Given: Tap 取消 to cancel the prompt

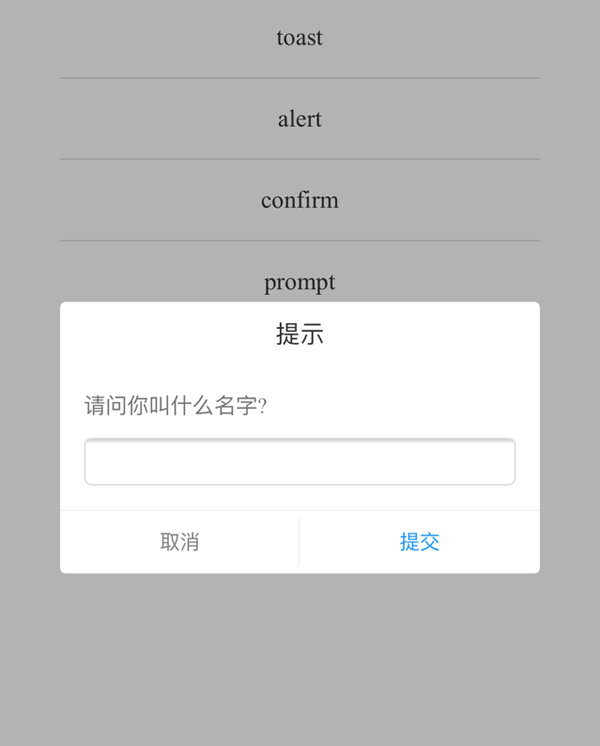Looking at the screenshot, I should 180,542.
